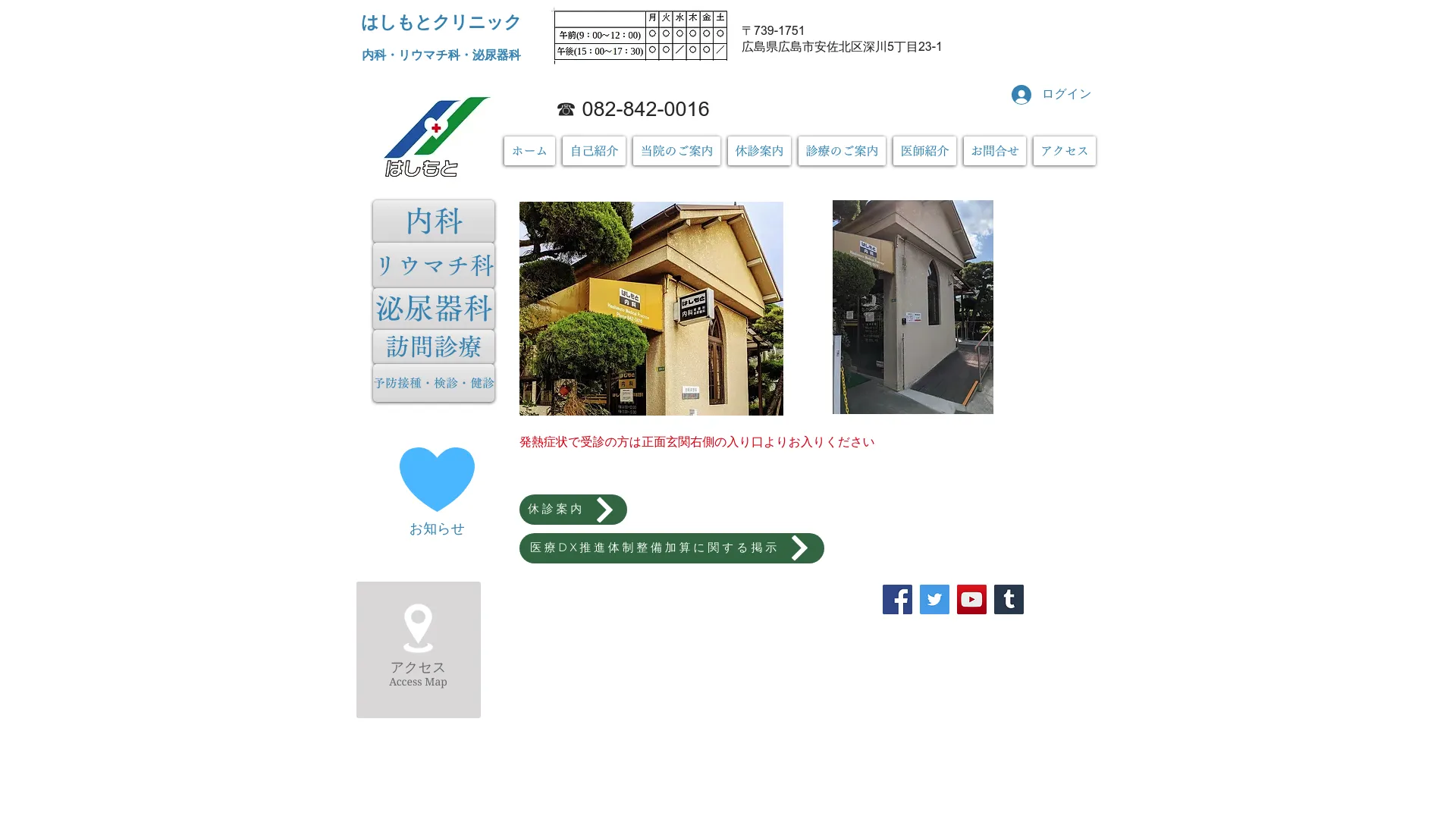This screenshot has height=819, width=1456.
Task: Open the Facebook social icon
Action: click(x=897, y=599)
